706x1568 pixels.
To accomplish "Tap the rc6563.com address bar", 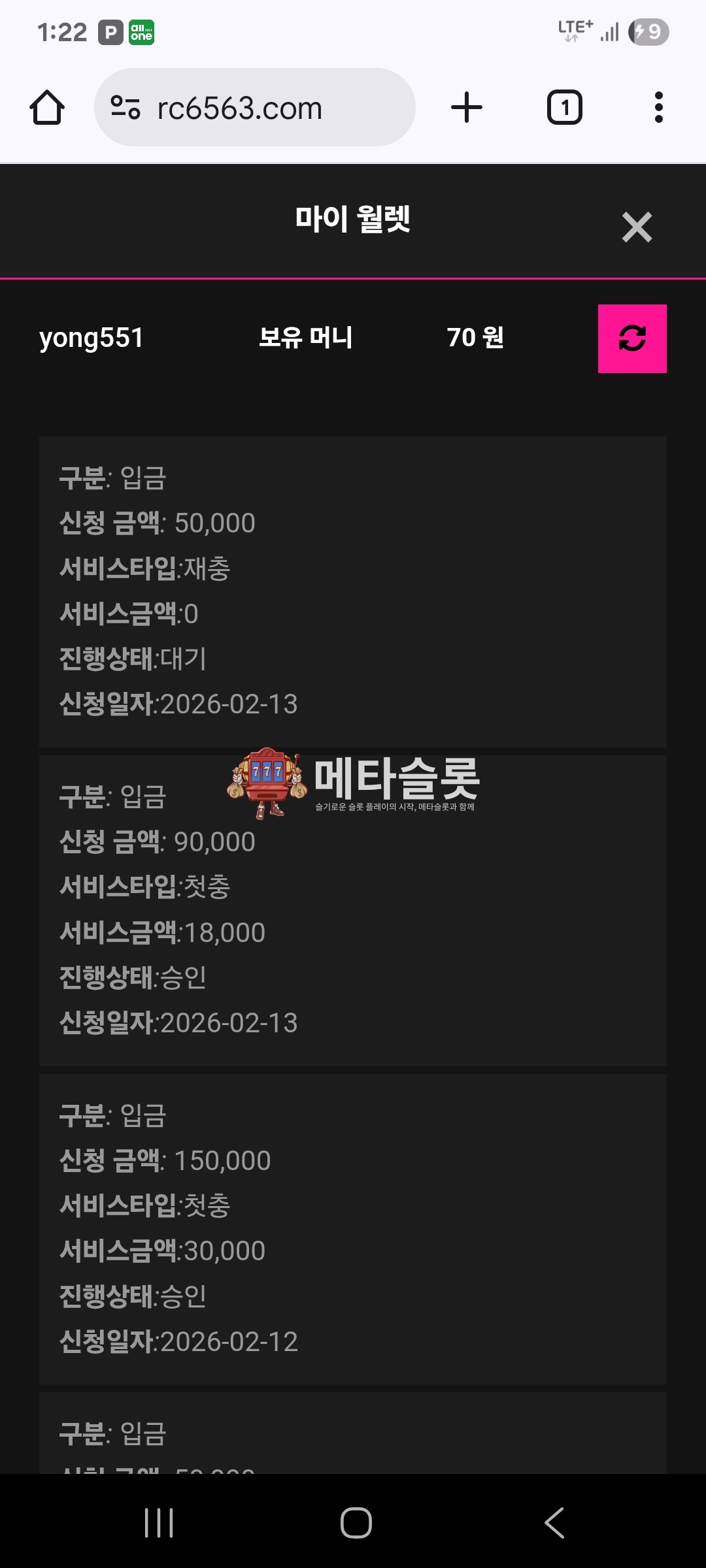I will click(255, 108).
